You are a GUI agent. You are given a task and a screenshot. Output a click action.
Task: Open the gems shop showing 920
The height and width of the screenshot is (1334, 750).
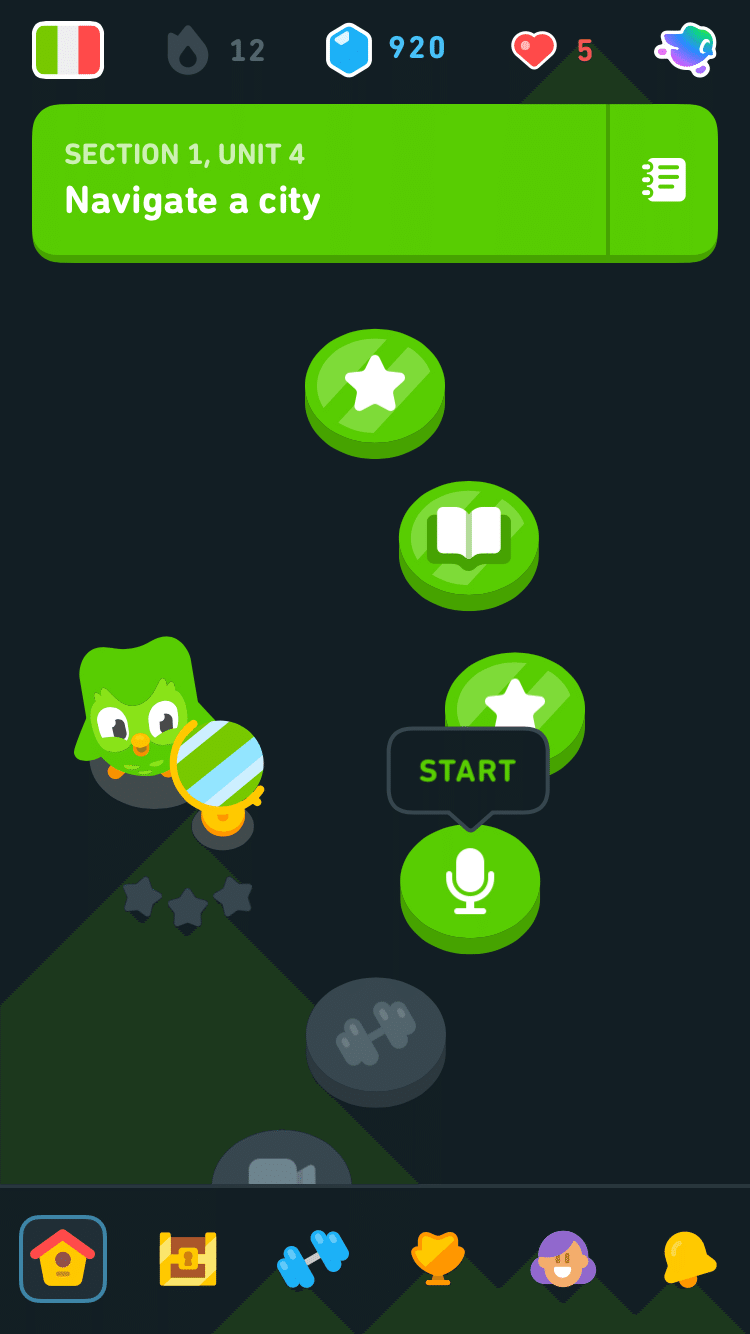pos(386,49)
